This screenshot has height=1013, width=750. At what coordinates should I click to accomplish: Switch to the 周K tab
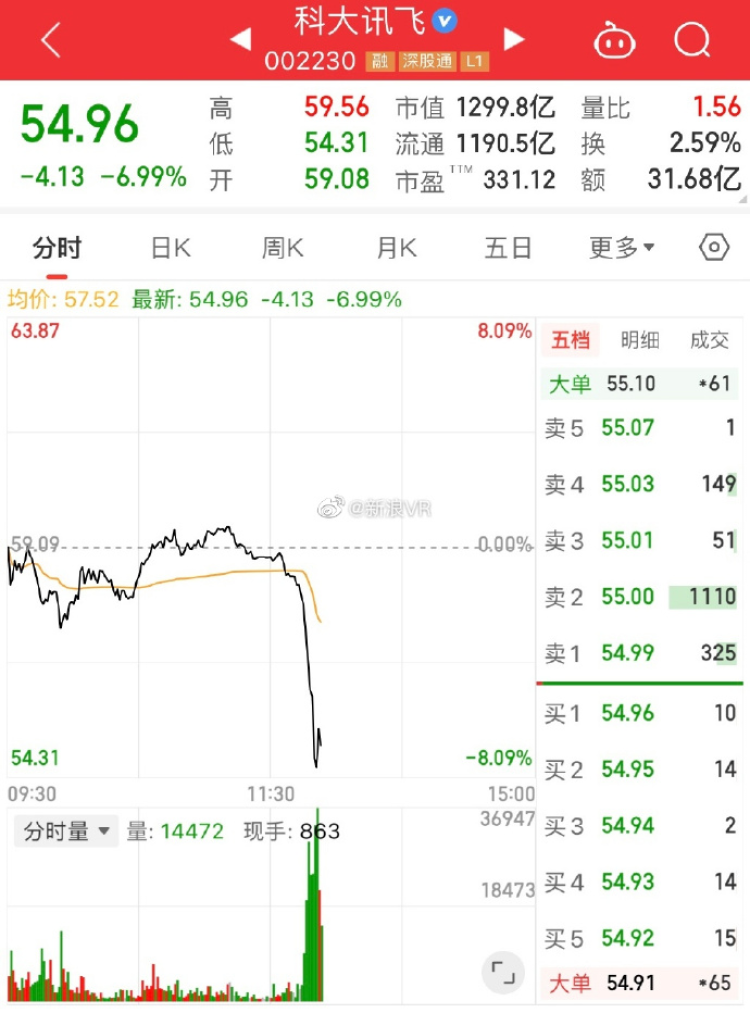pos(283,248)
